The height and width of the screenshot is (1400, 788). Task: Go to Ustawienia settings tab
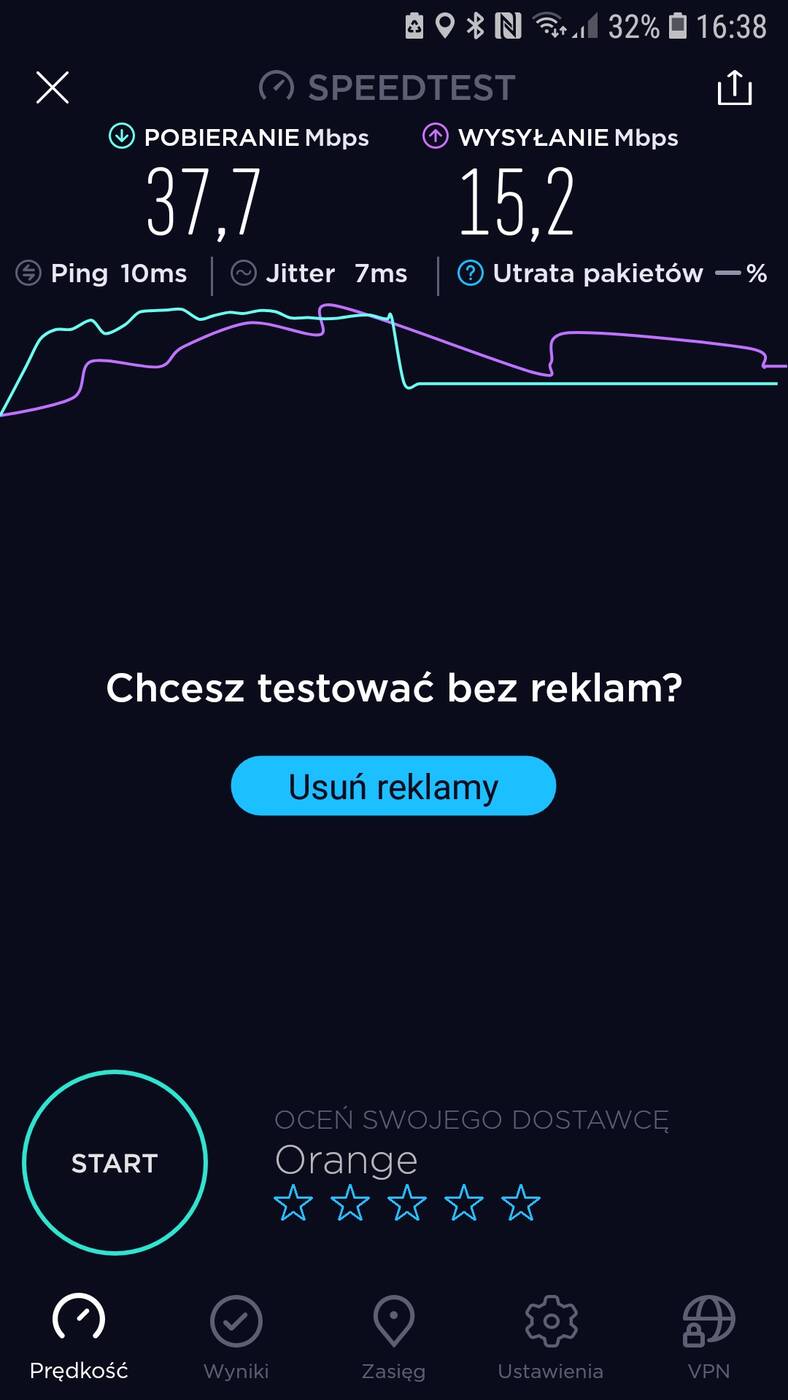point(550,1336)
